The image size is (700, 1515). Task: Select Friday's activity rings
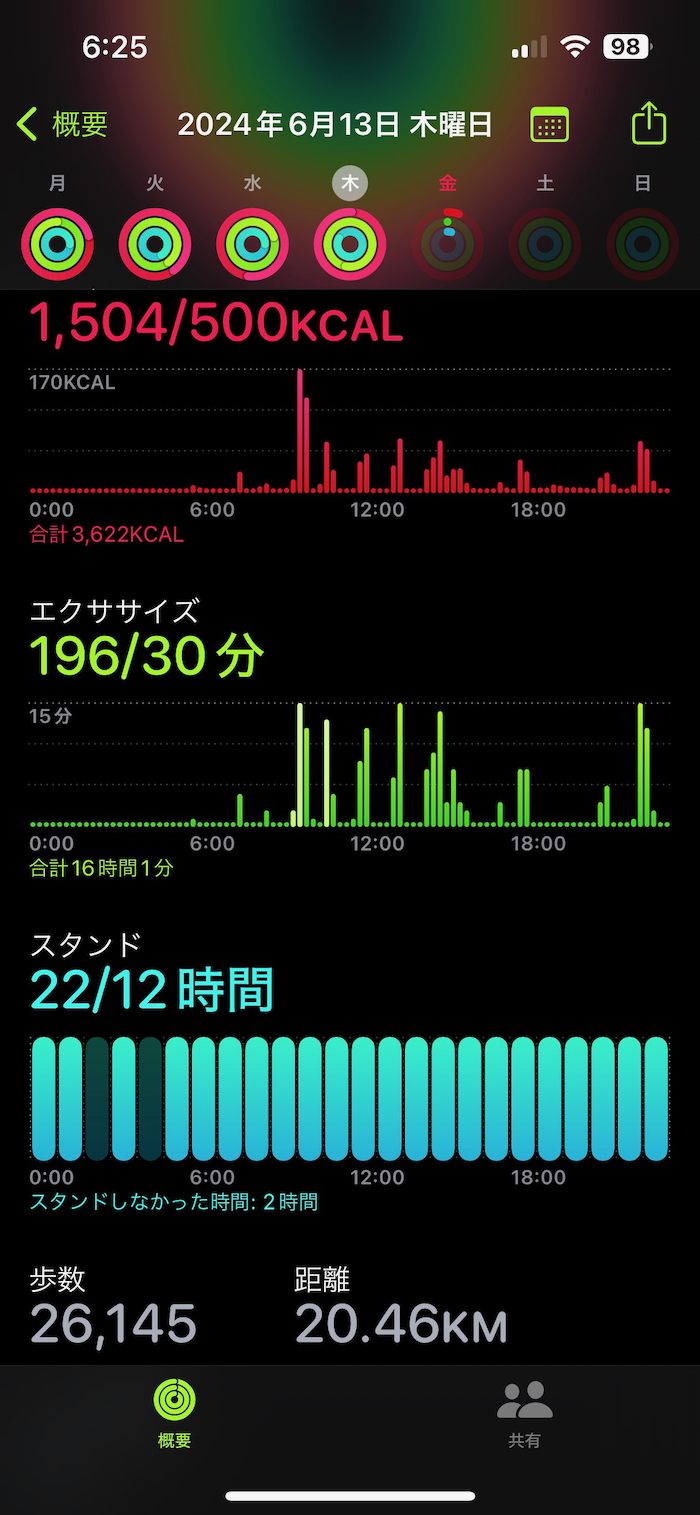(x=448, y=243)
